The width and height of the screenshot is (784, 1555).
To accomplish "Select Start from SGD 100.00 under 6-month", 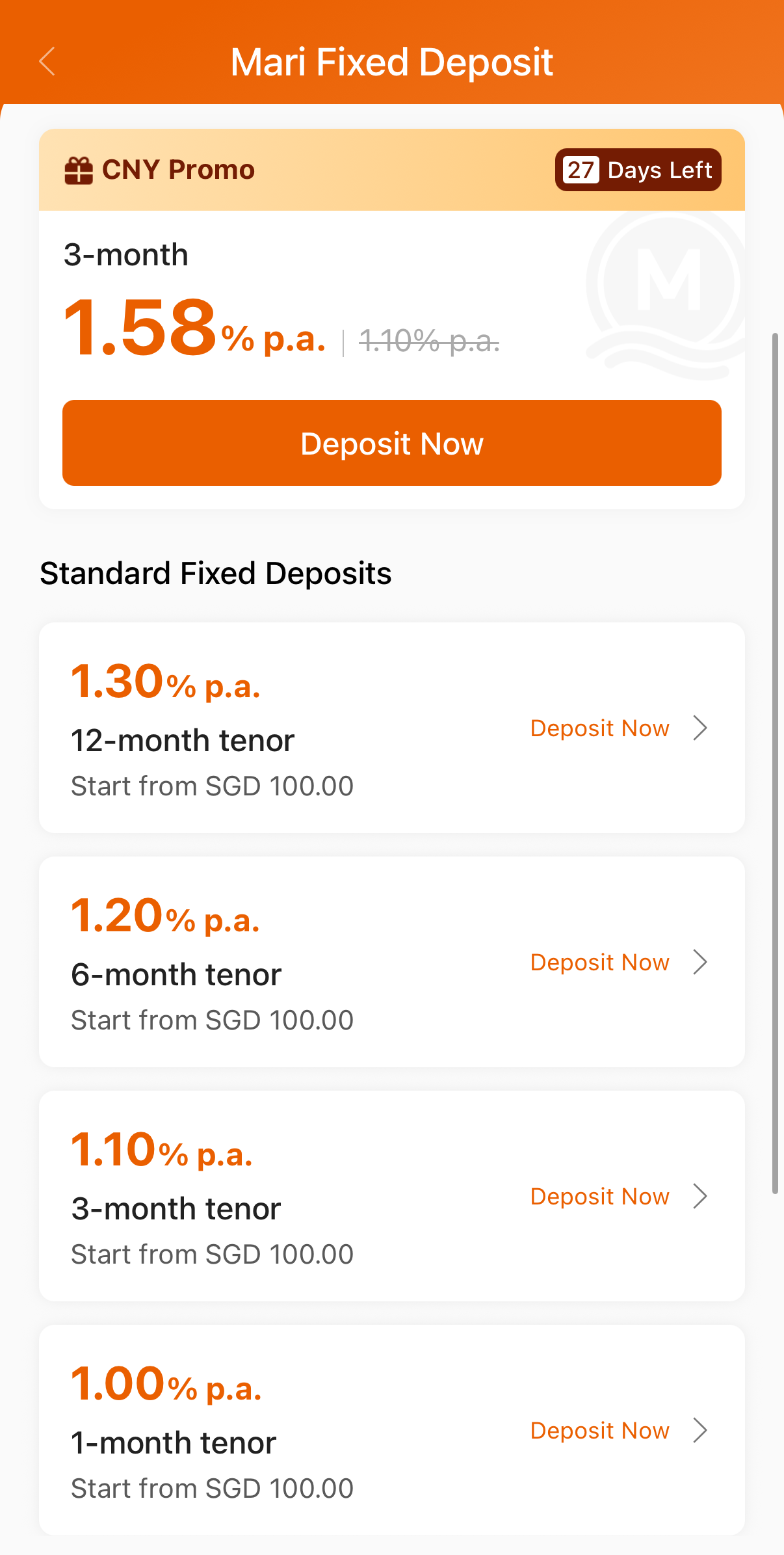I will 212,1019.
